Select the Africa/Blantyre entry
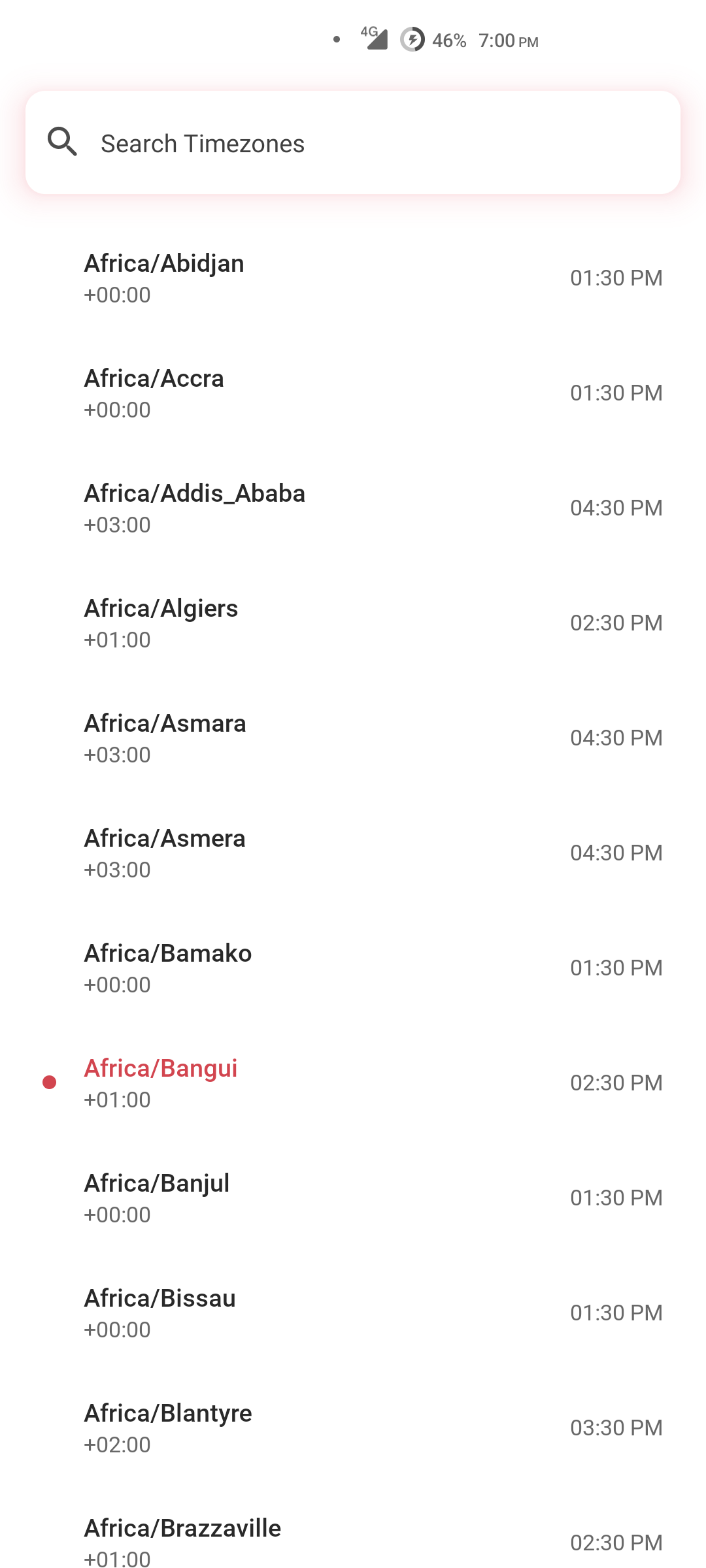Screen dimensions: 706x1568 coord(353,1428)
